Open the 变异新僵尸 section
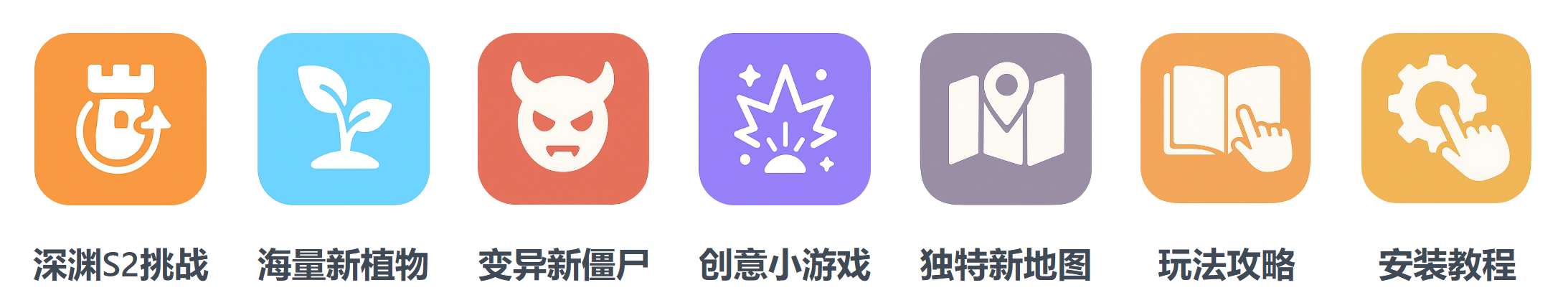1568x308 pixels. click(563, 119)
